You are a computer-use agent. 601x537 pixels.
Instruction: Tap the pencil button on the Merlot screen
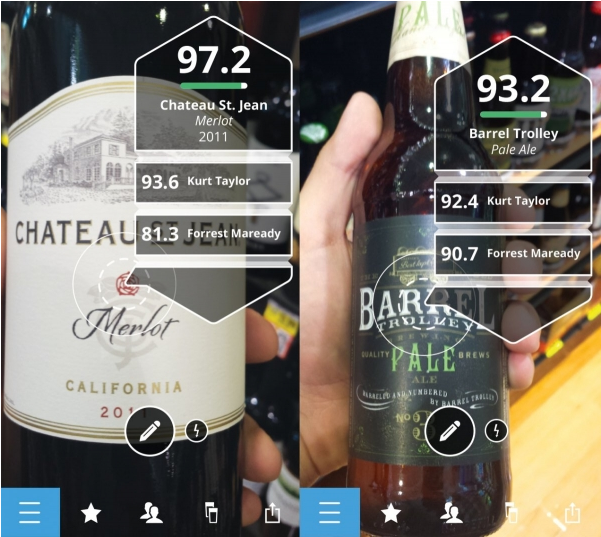point(150,432)
